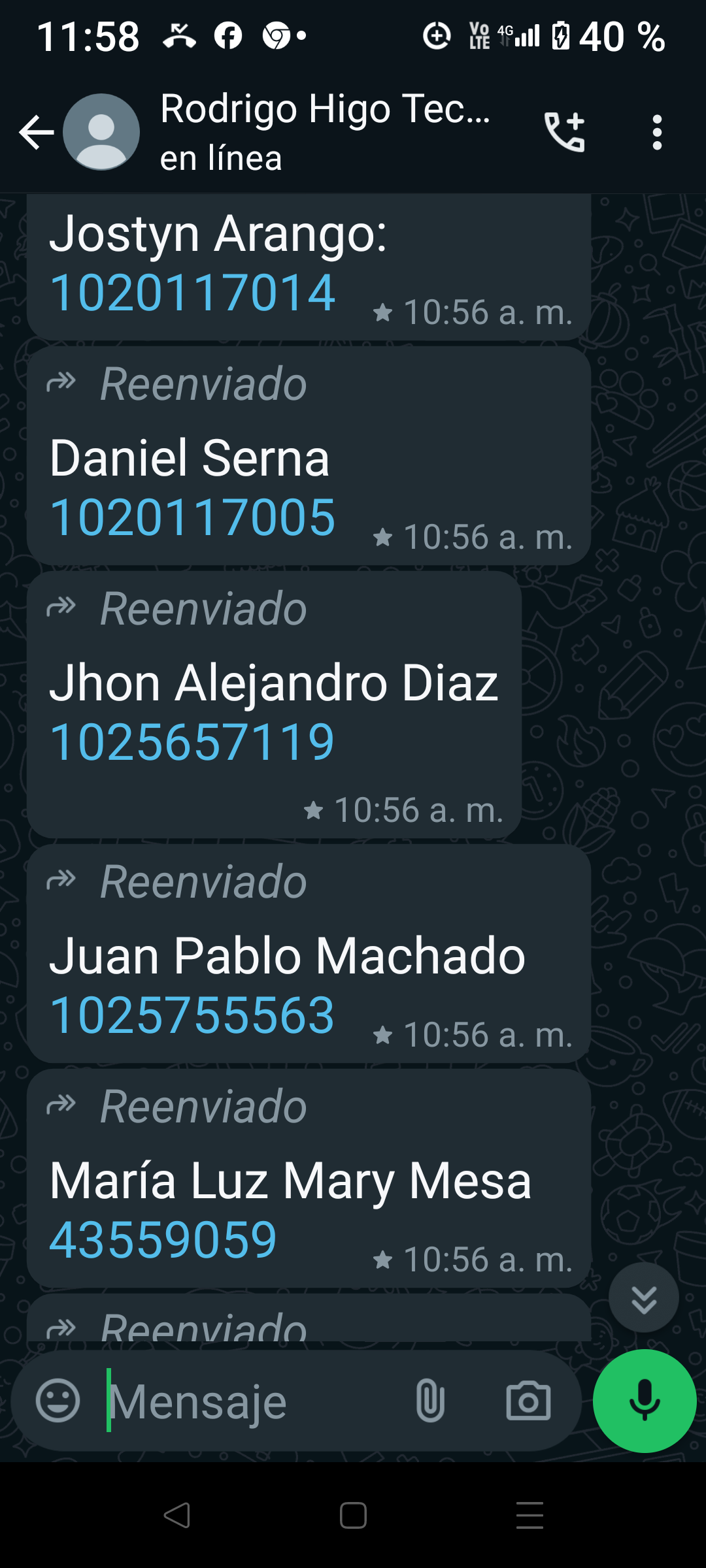Open the camera from the message bar

tap(528, 1401)
